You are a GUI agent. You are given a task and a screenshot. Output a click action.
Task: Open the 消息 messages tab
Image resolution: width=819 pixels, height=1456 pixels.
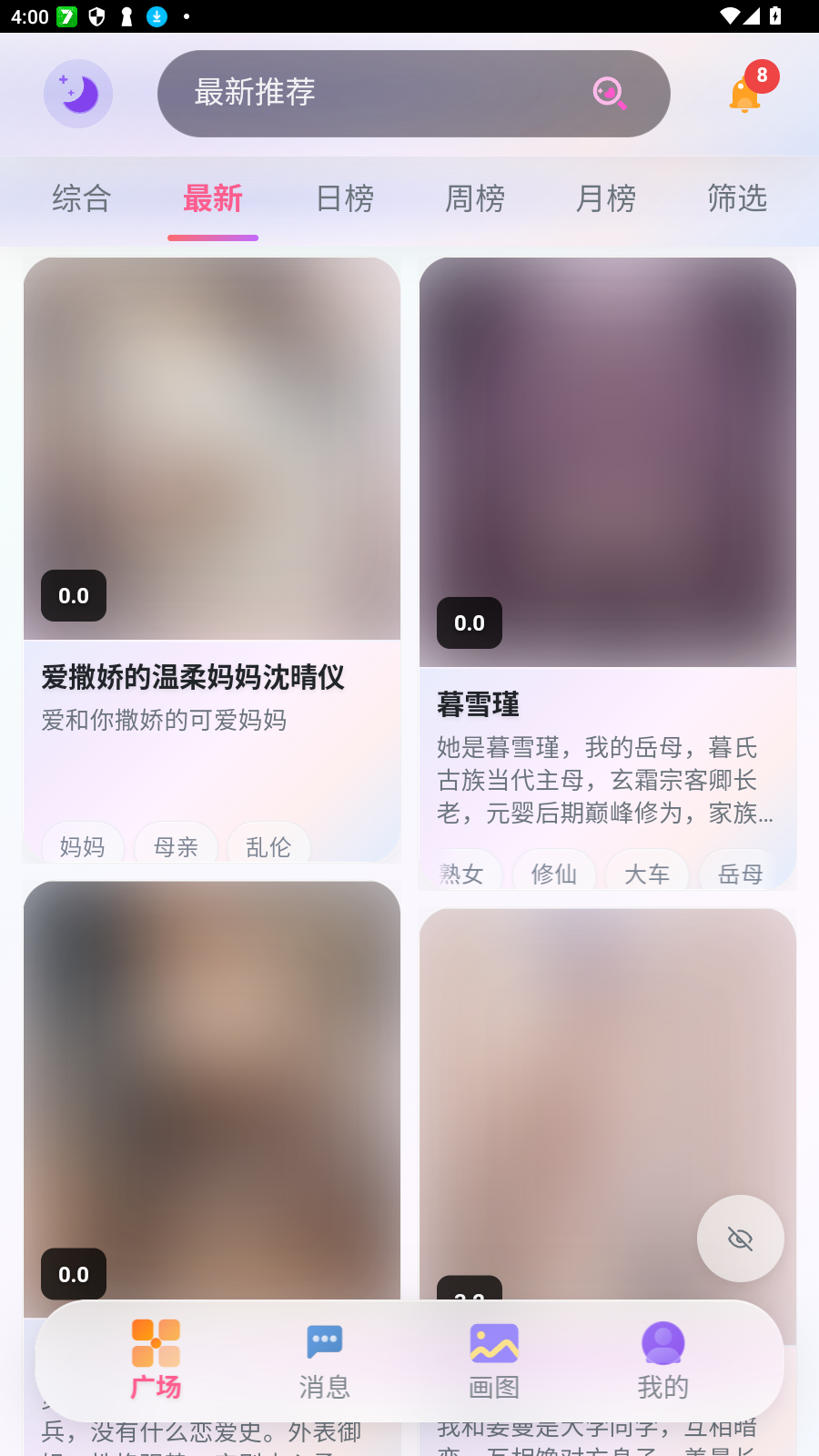click(325, 1360)
